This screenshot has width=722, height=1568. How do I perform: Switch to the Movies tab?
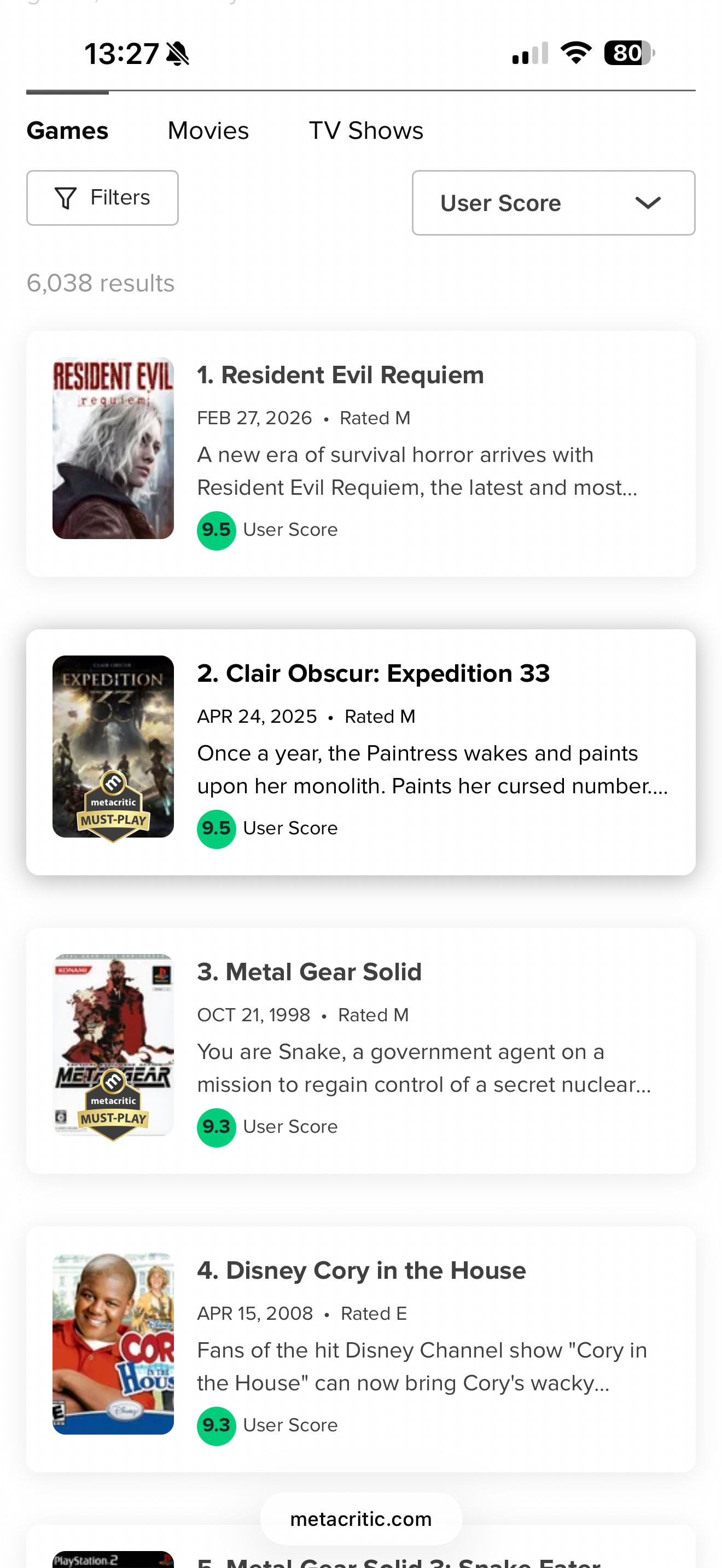(x=208, y=131)
